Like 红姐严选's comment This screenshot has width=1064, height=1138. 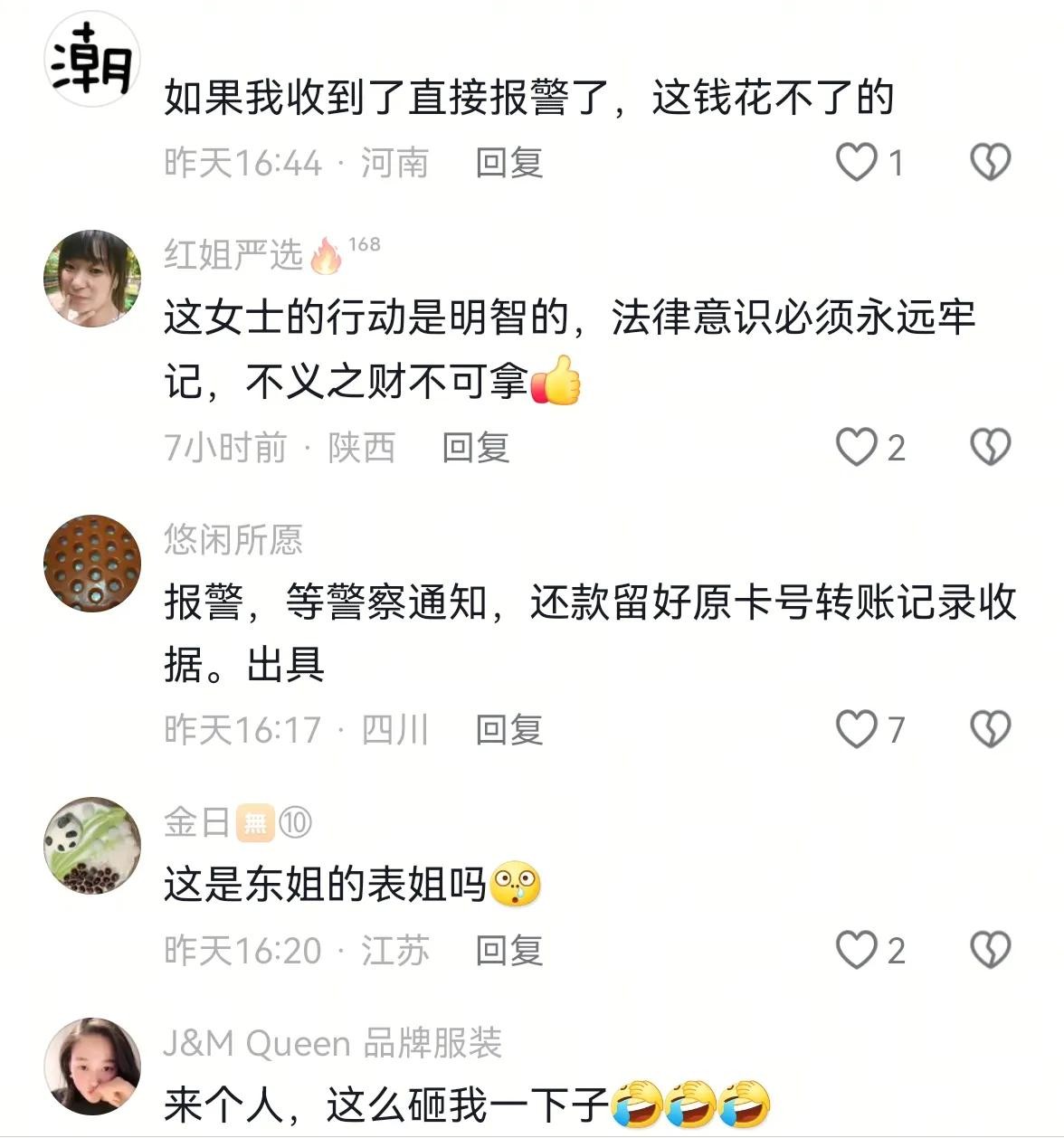[x=856, y=447]
